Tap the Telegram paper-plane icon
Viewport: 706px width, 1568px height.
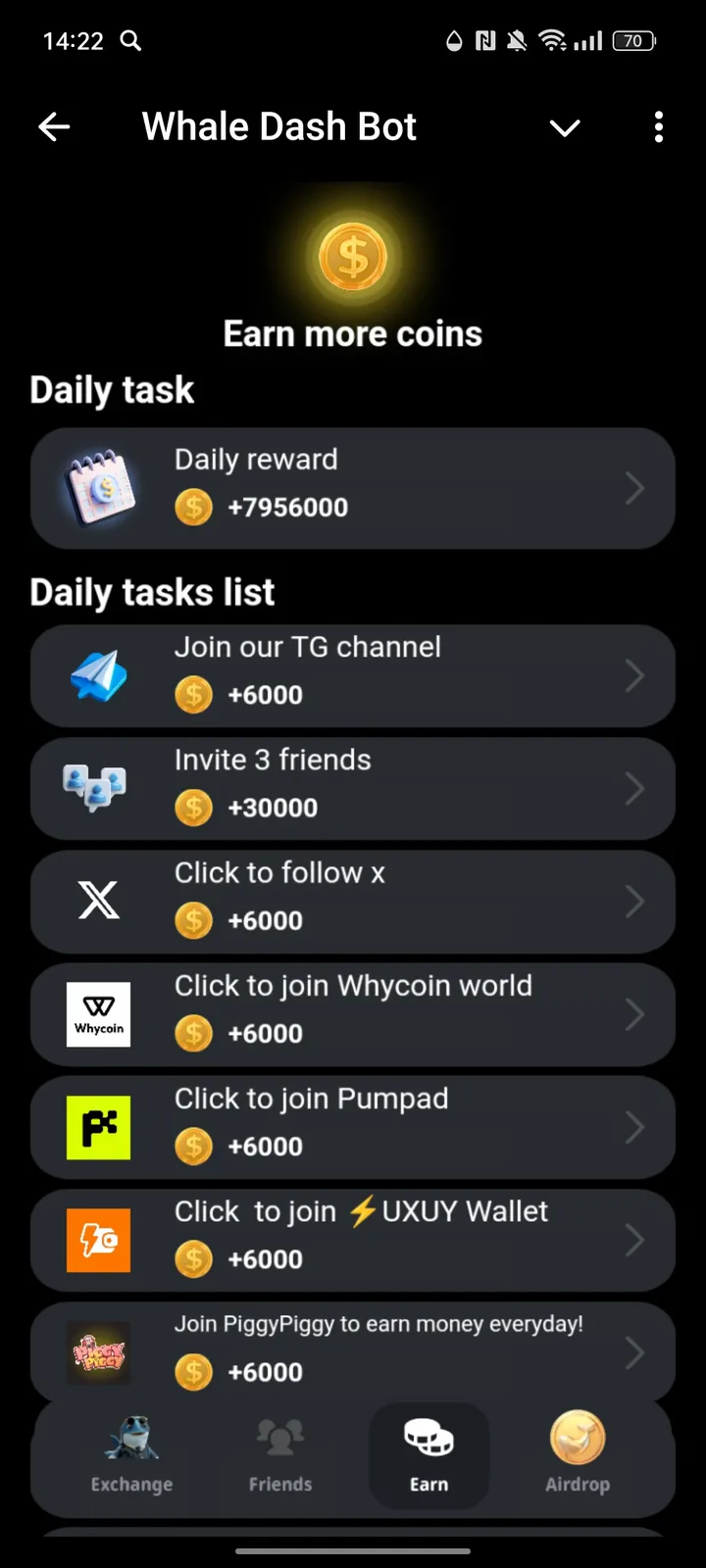tap(98, 676)
